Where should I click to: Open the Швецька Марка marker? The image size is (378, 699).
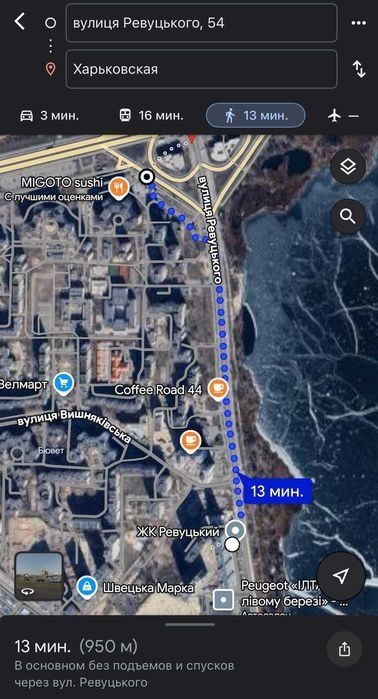coord(86,588)
